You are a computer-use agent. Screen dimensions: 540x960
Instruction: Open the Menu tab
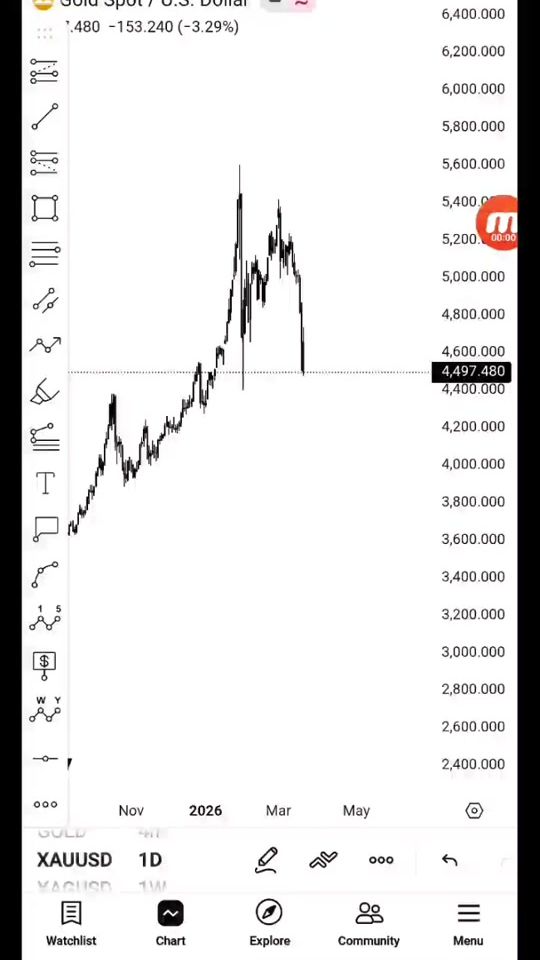tap(468, 924)
